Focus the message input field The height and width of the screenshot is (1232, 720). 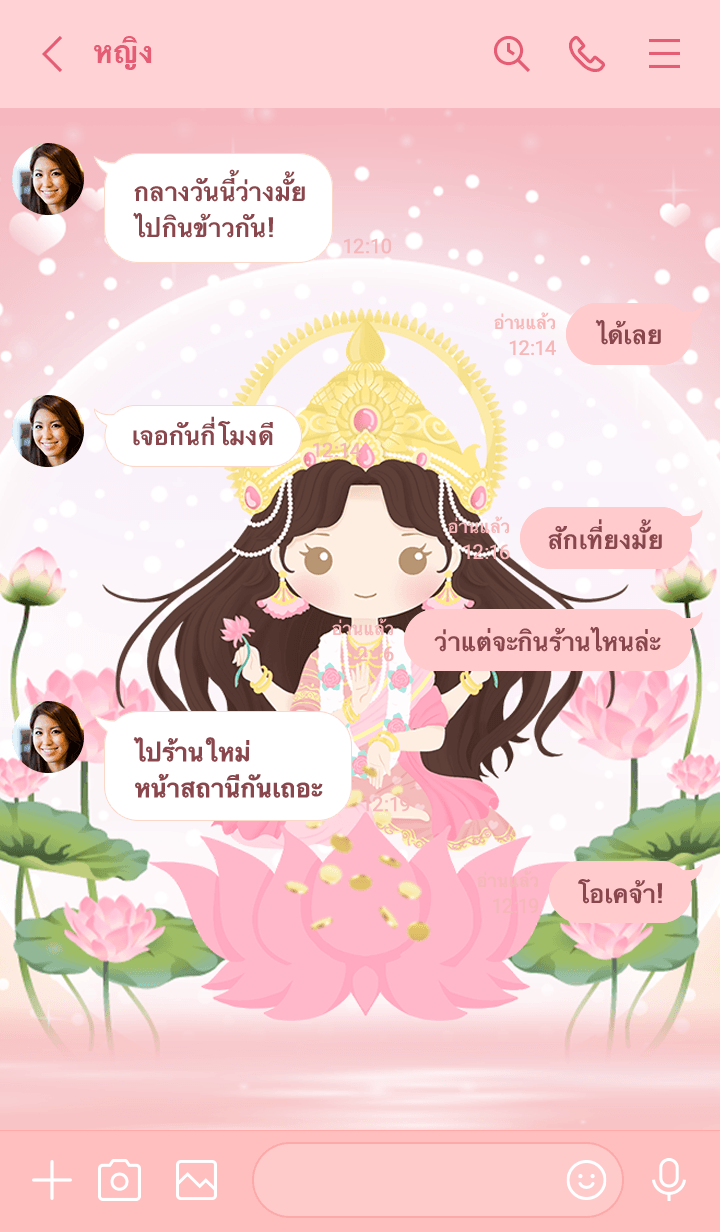[405, 1181]
